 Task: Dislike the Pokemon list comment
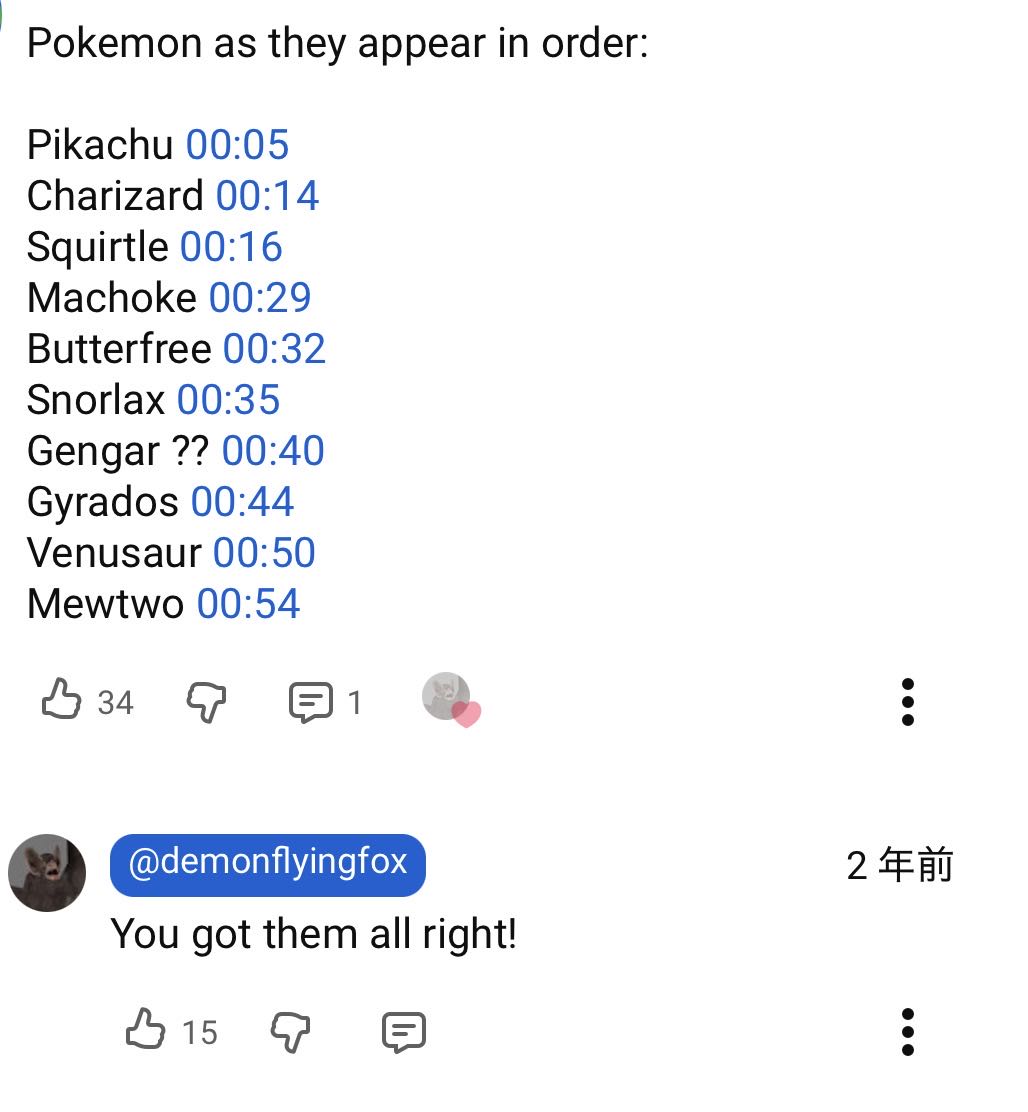(206, 703)
